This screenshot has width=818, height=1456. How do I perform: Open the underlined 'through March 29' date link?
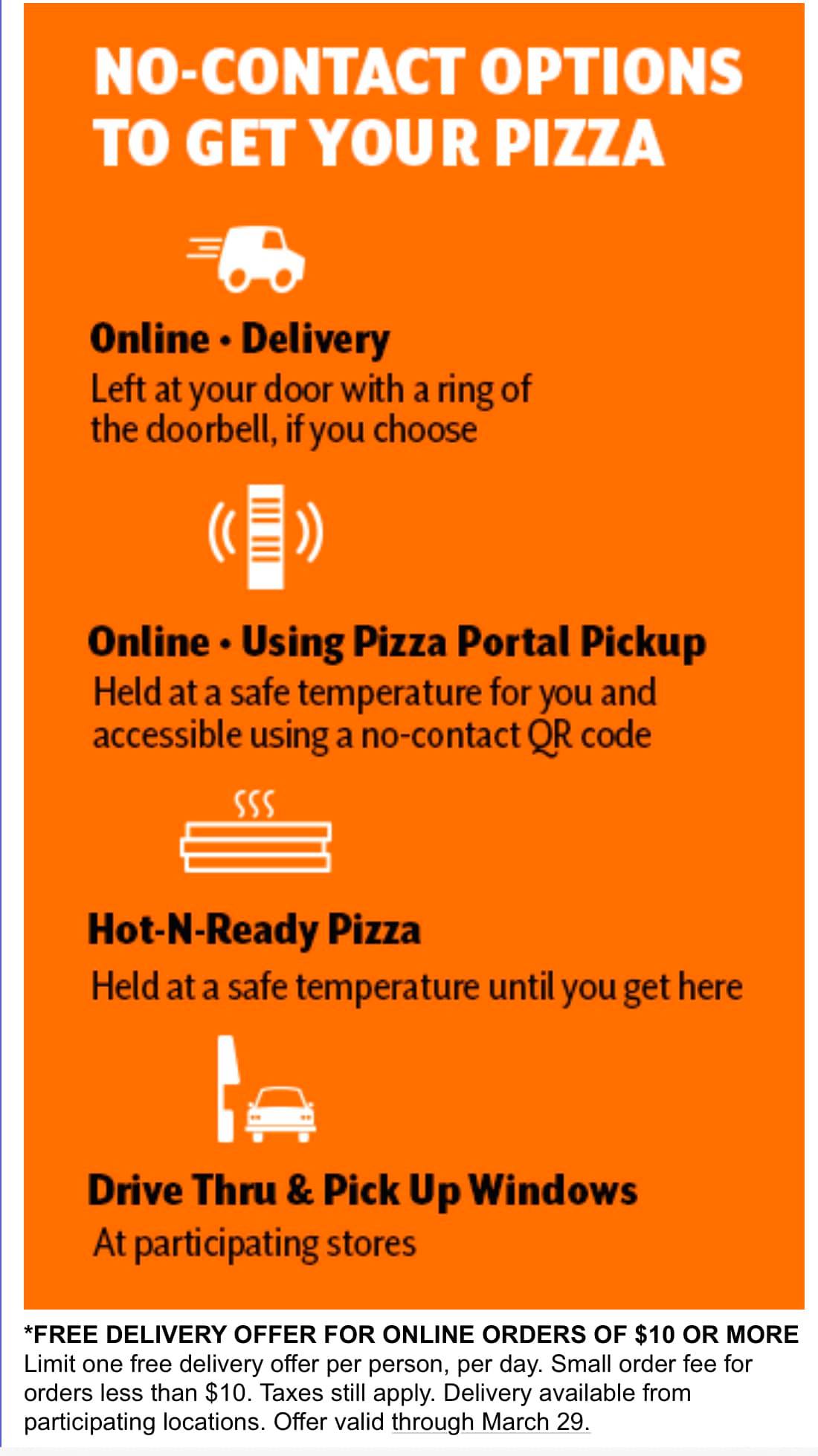tap(490, 1421)
